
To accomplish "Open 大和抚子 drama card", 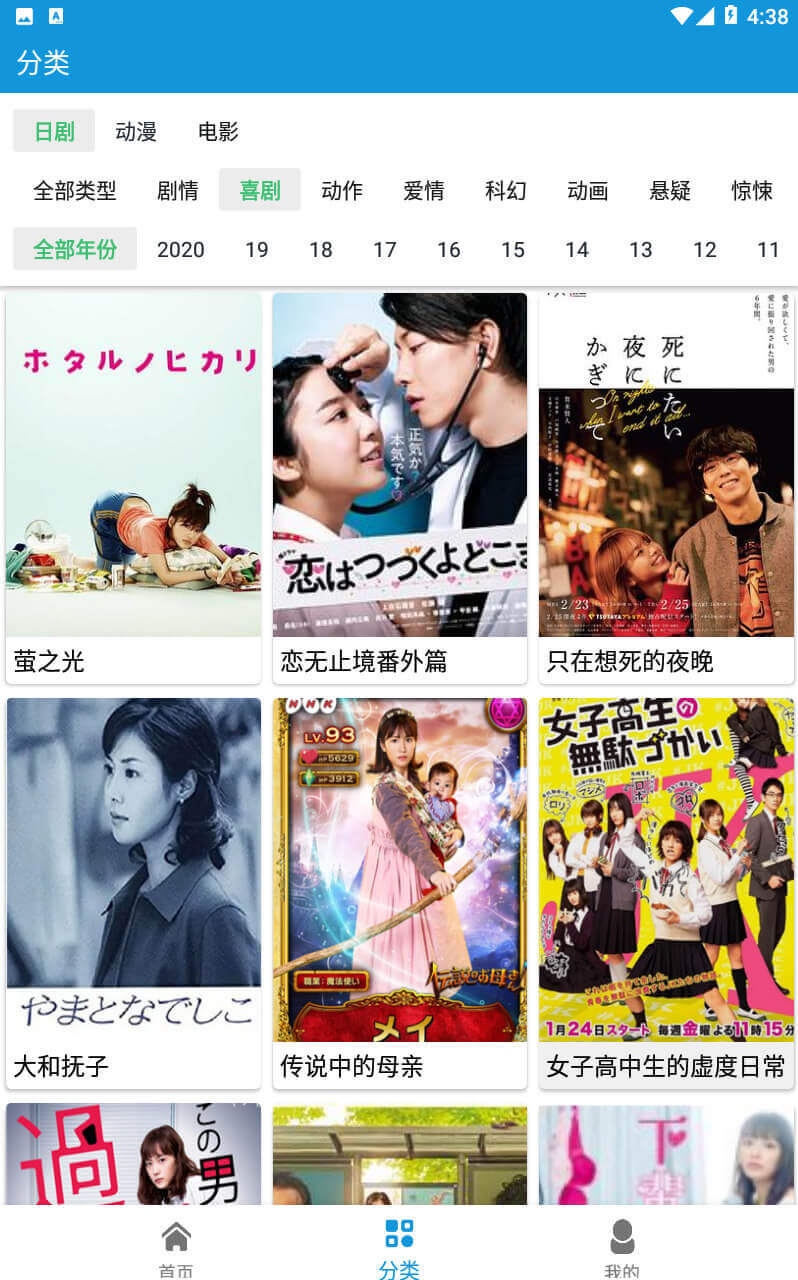I will [x=133, y=893].
